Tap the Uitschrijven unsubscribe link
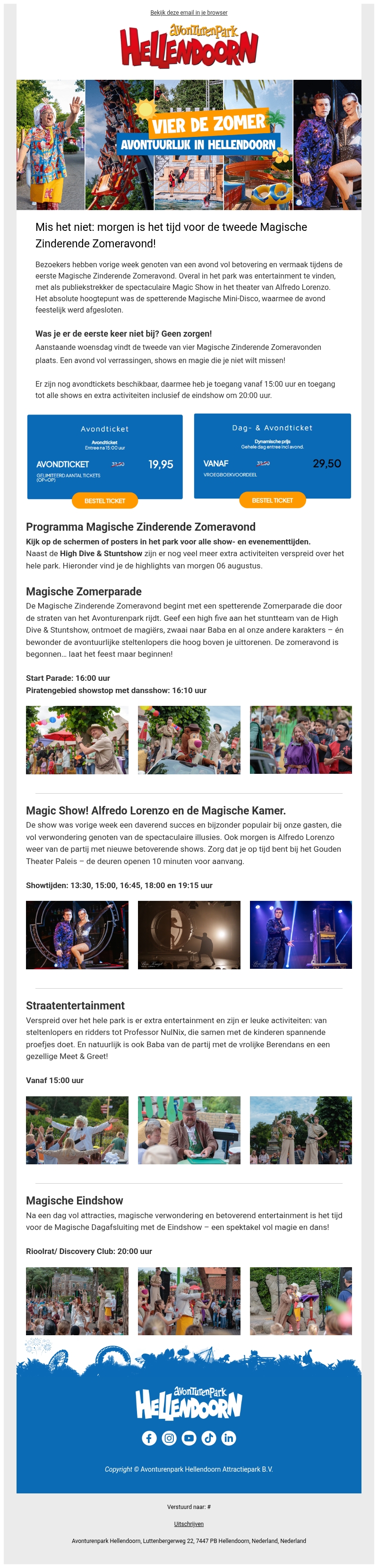This screenshot has width=378, height=1568. point(189,1523)
